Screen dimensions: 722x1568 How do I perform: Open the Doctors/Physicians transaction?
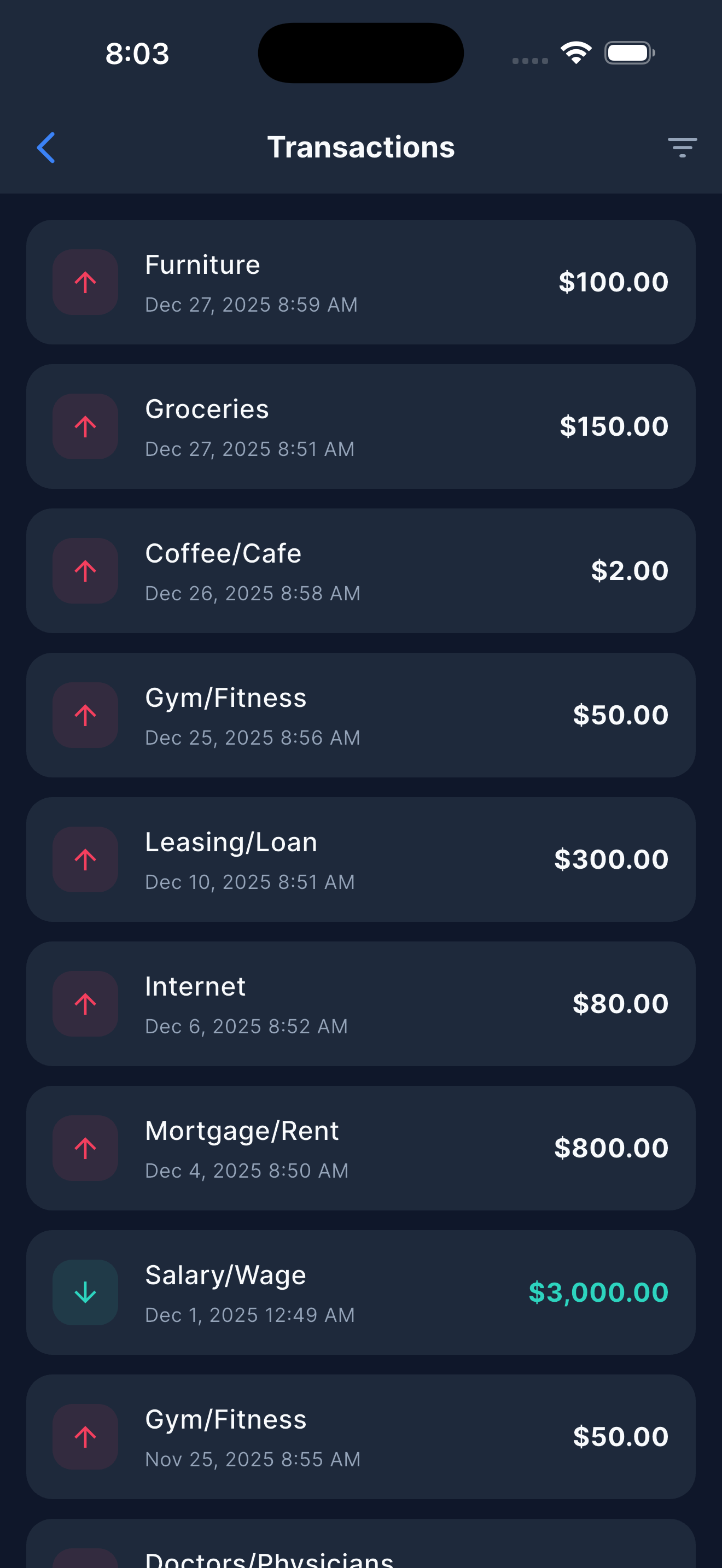coord(360,1551)
